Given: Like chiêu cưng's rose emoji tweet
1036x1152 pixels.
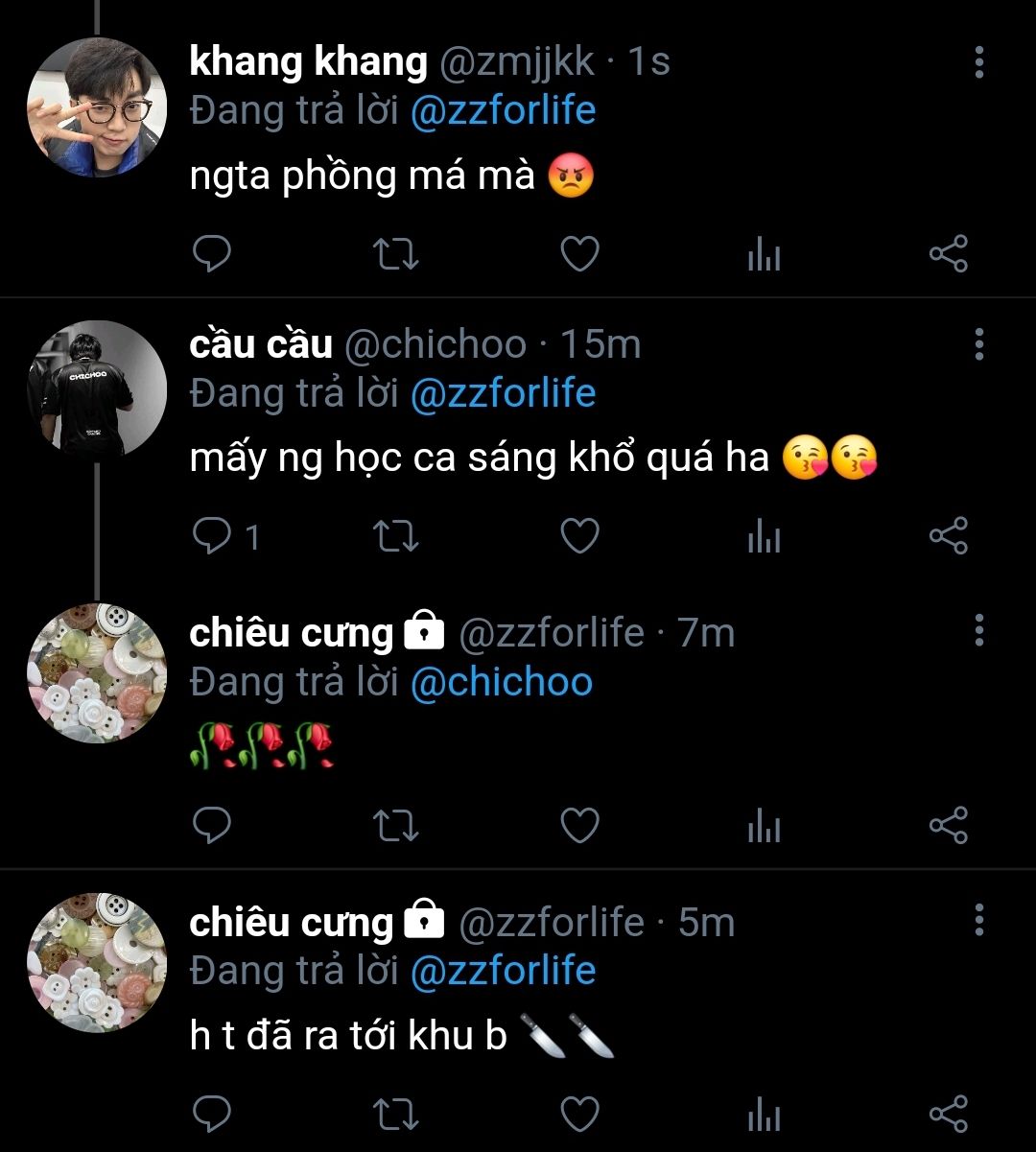Looking at the screenshot, I should [579, 826].
